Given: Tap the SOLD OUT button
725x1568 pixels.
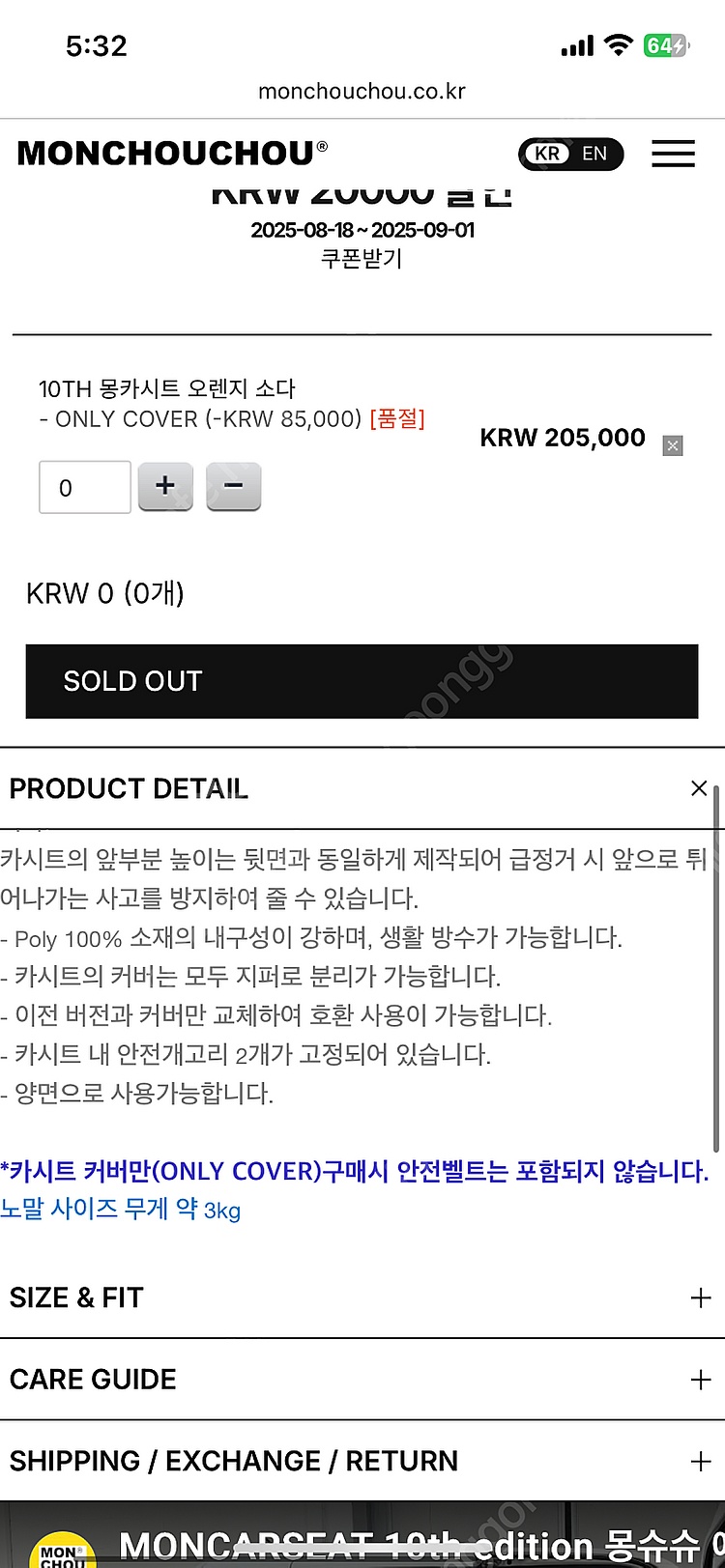Looking at the screenshot, I should pos(362,681).
